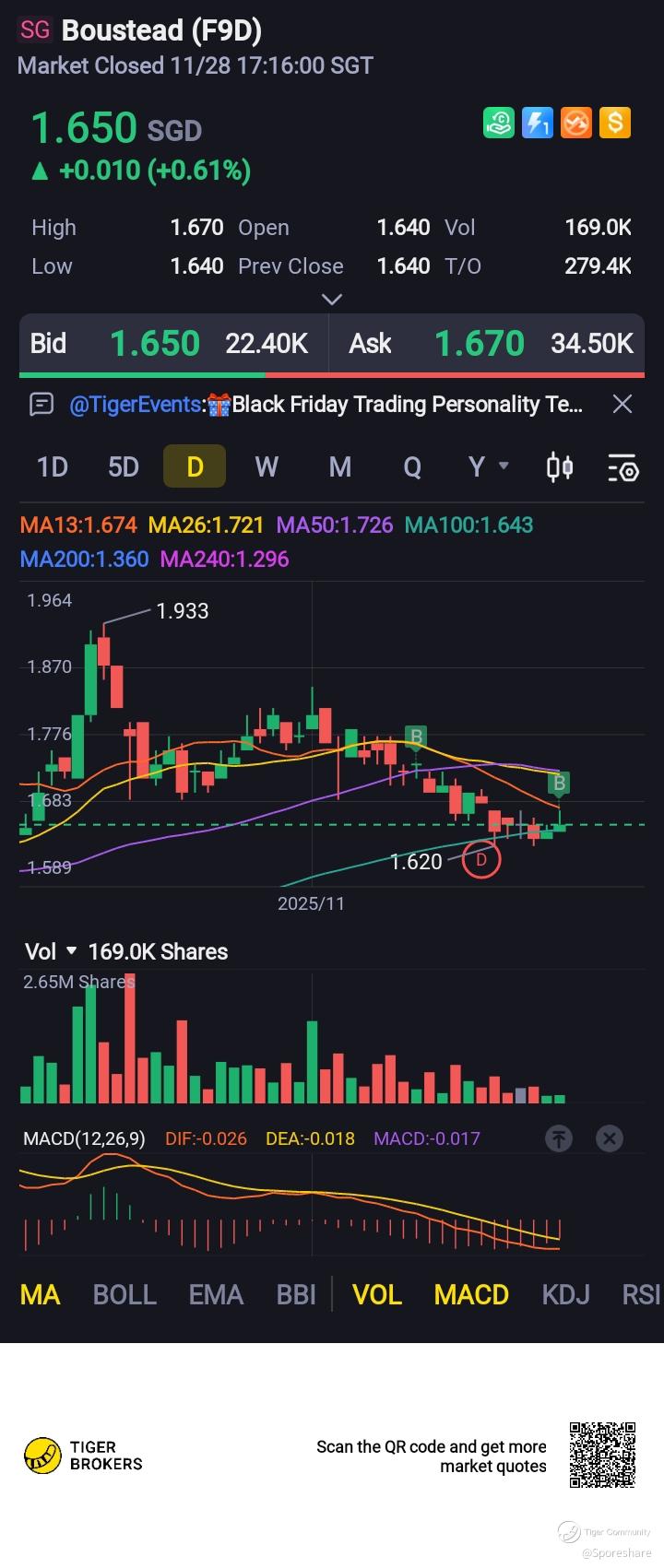Image resolution: width=664 pixels, height=1568 pixels.
Task: Tap the MA indicator option
Action: tap(40, 1295)
